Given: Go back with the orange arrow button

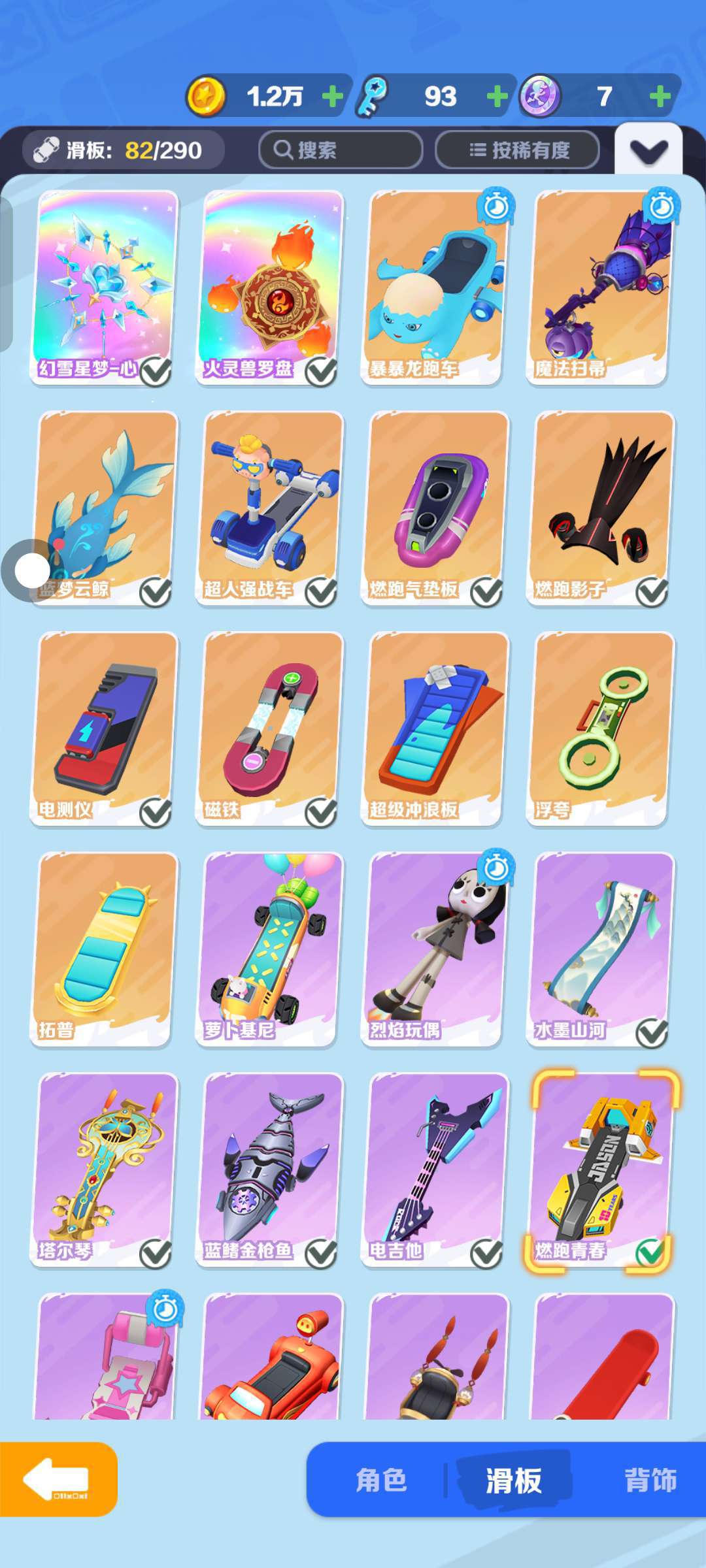Looking at the screenshot, I should tap(58, 1479).
